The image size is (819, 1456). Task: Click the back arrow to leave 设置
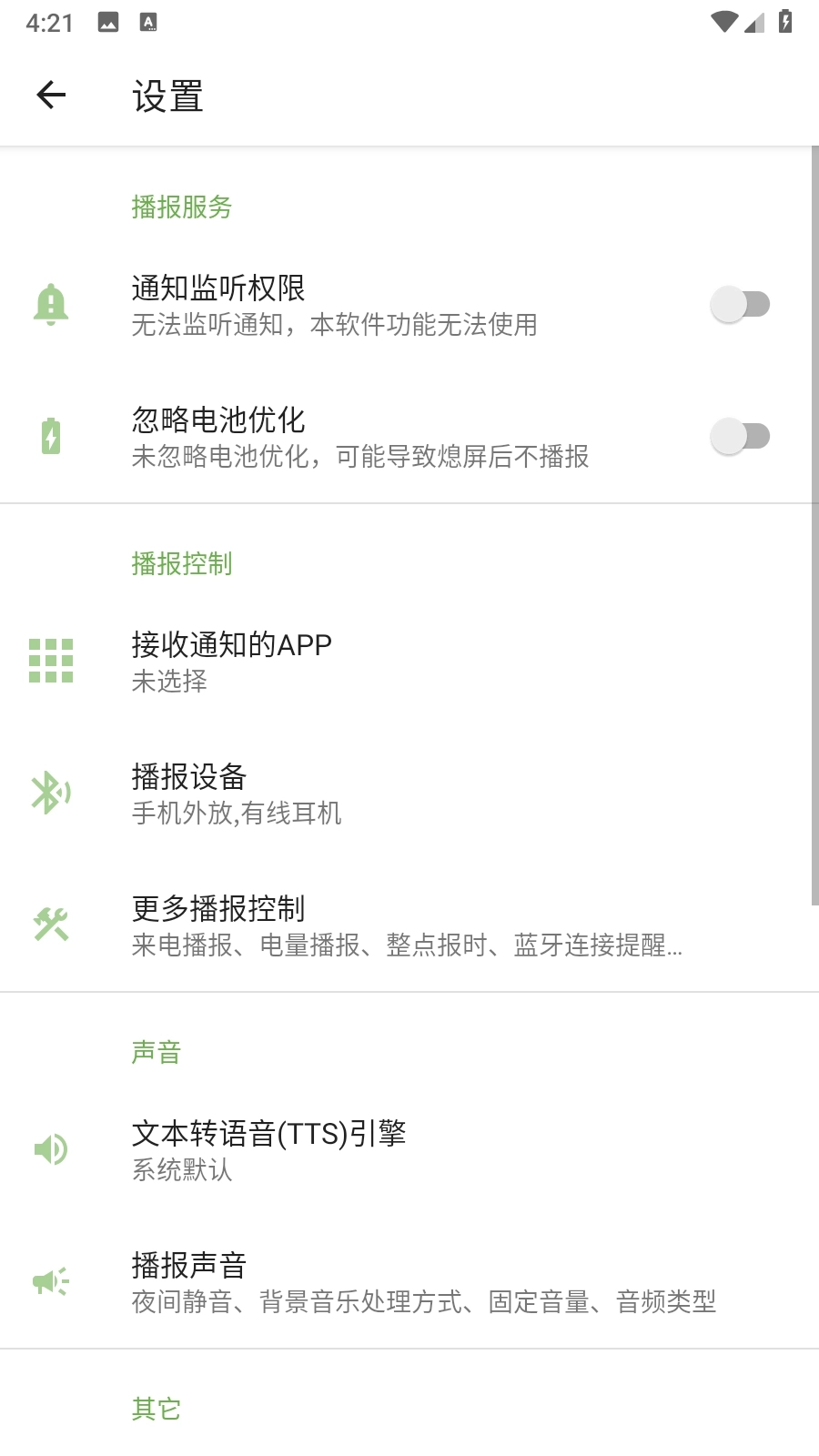point(51,95)
